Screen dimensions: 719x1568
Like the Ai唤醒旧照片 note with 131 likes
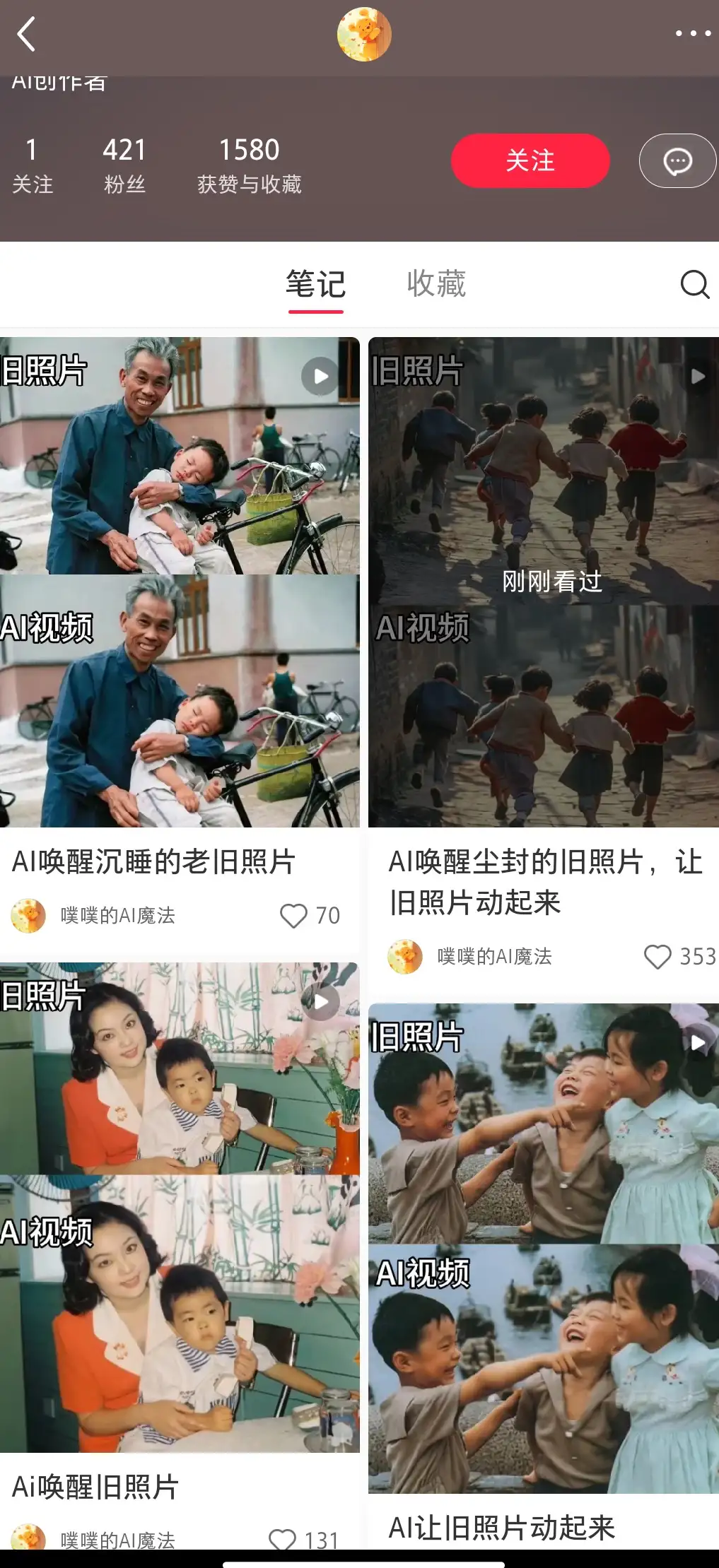click(x=283, y=1539)
